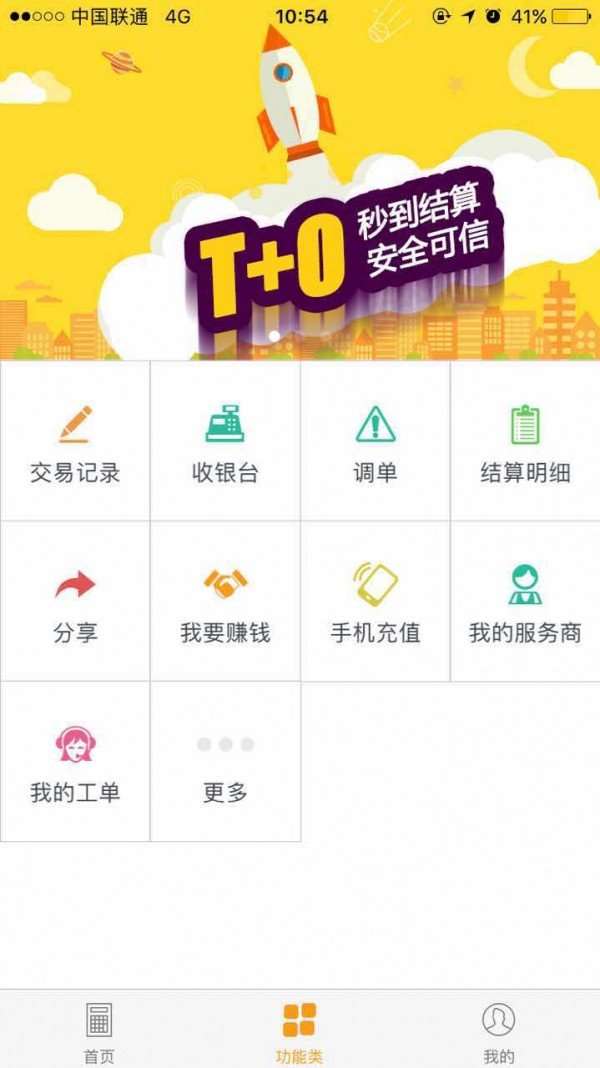Screen dimensions: 600x1068
Task: View 结算明细 settlement details
Action: pos(525,442)
